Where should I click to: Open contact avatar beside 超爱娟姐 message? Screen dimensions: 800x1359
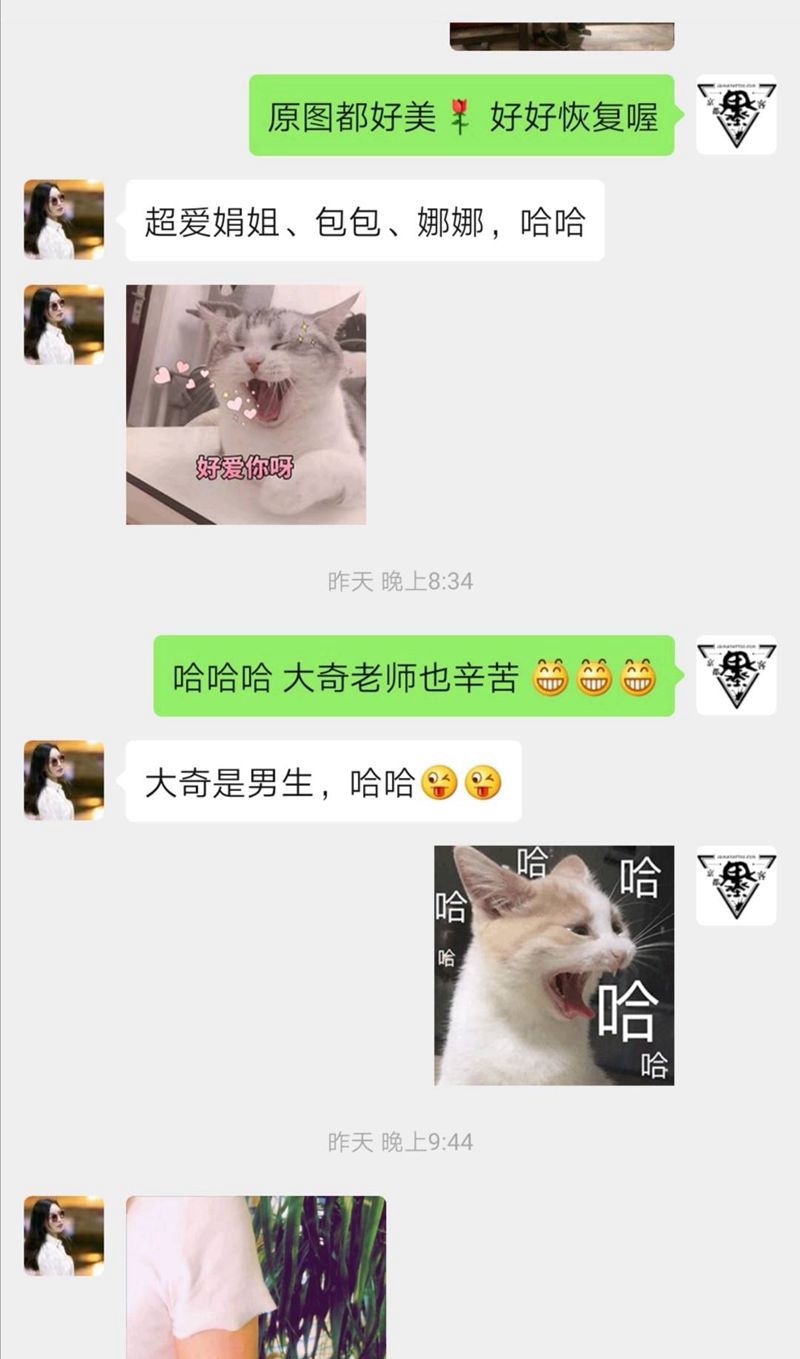pos(64,220)
